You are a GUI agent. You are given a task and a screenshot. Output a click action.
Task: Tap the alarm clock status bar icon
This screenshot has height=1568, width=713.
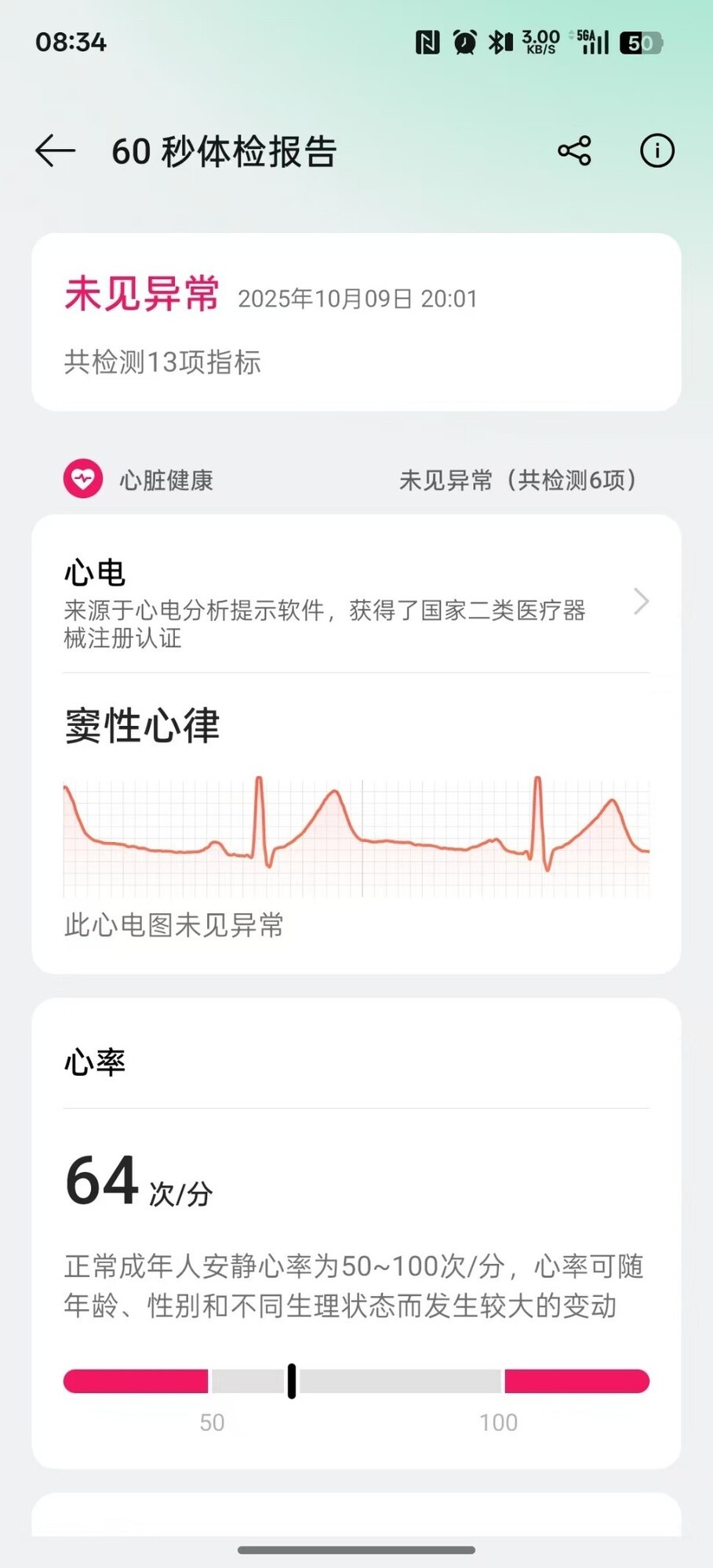464,42
